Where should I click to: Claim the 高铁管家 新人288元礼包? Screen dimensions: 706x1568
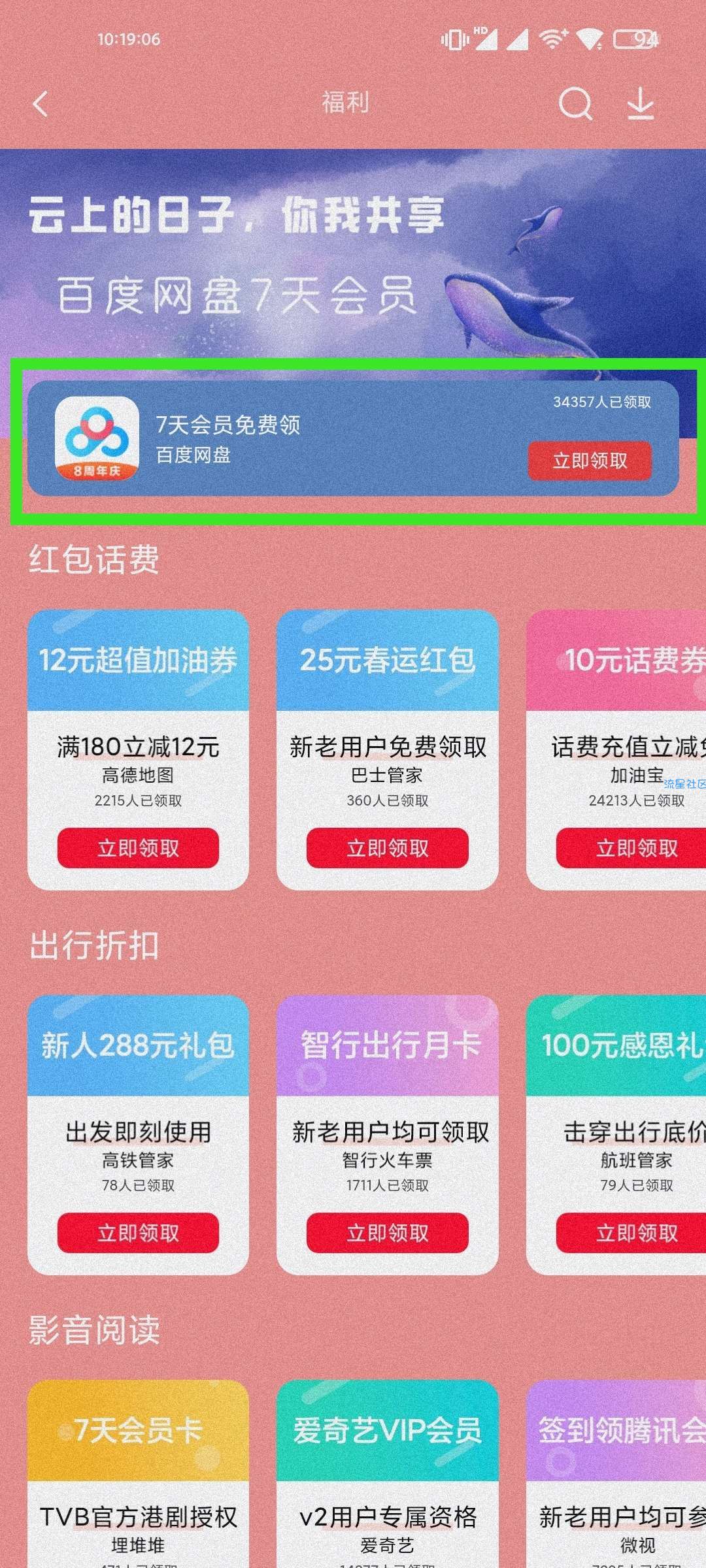pos(138,1233)
